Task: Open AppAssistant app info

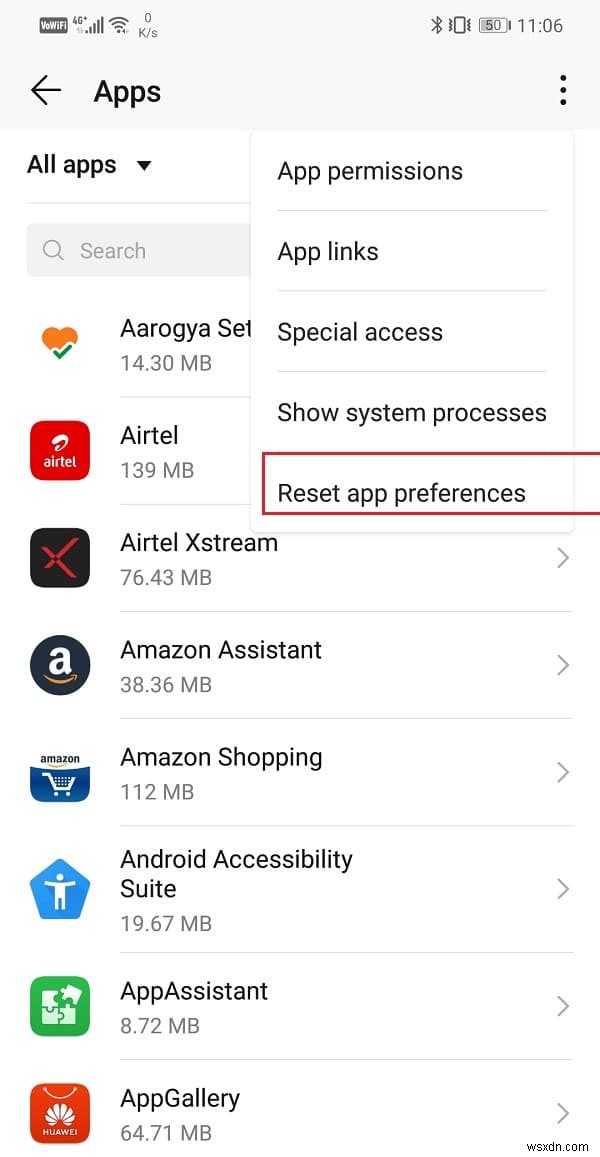Action: pyautogui.click(x=300, y=1005)
